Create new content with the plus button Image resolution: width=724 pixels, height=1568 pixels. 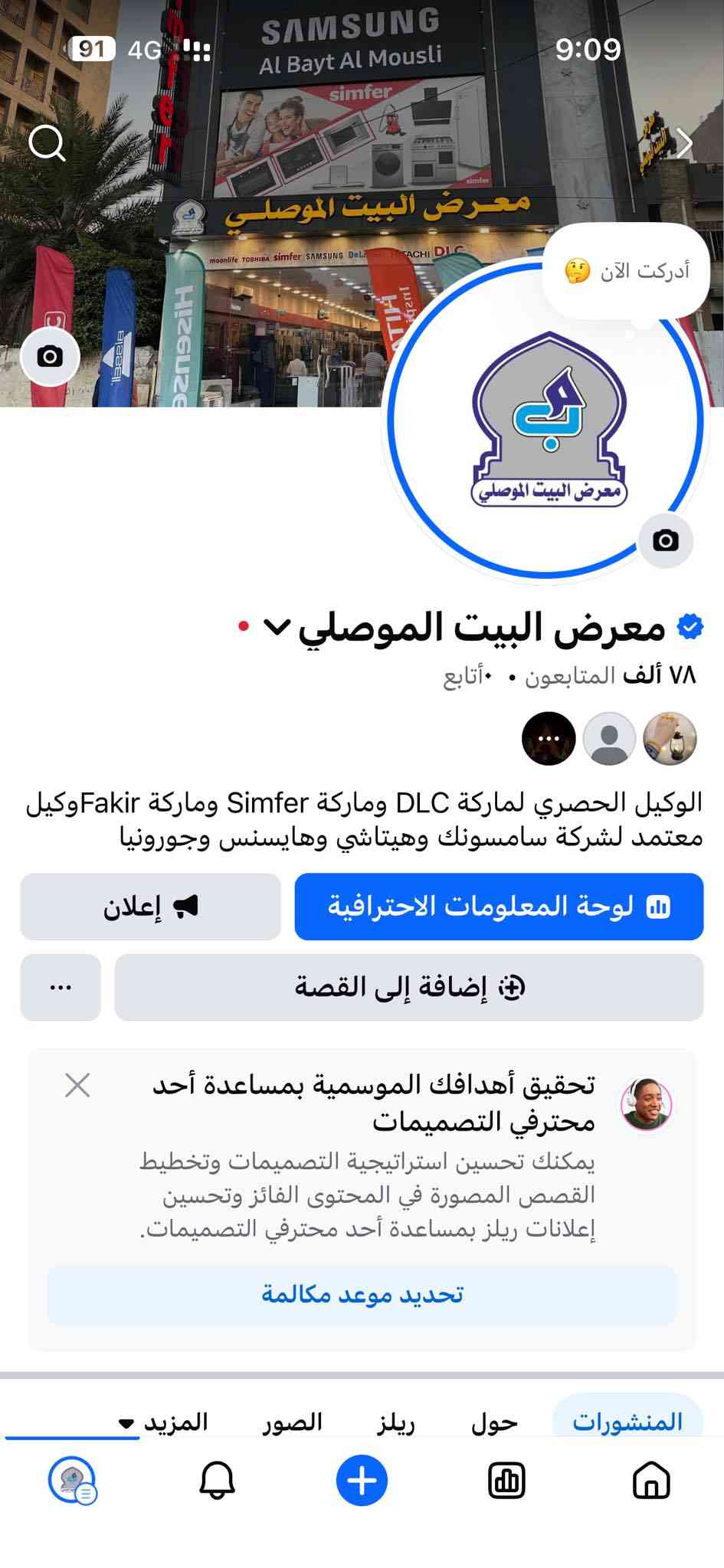pos(362,1481)
